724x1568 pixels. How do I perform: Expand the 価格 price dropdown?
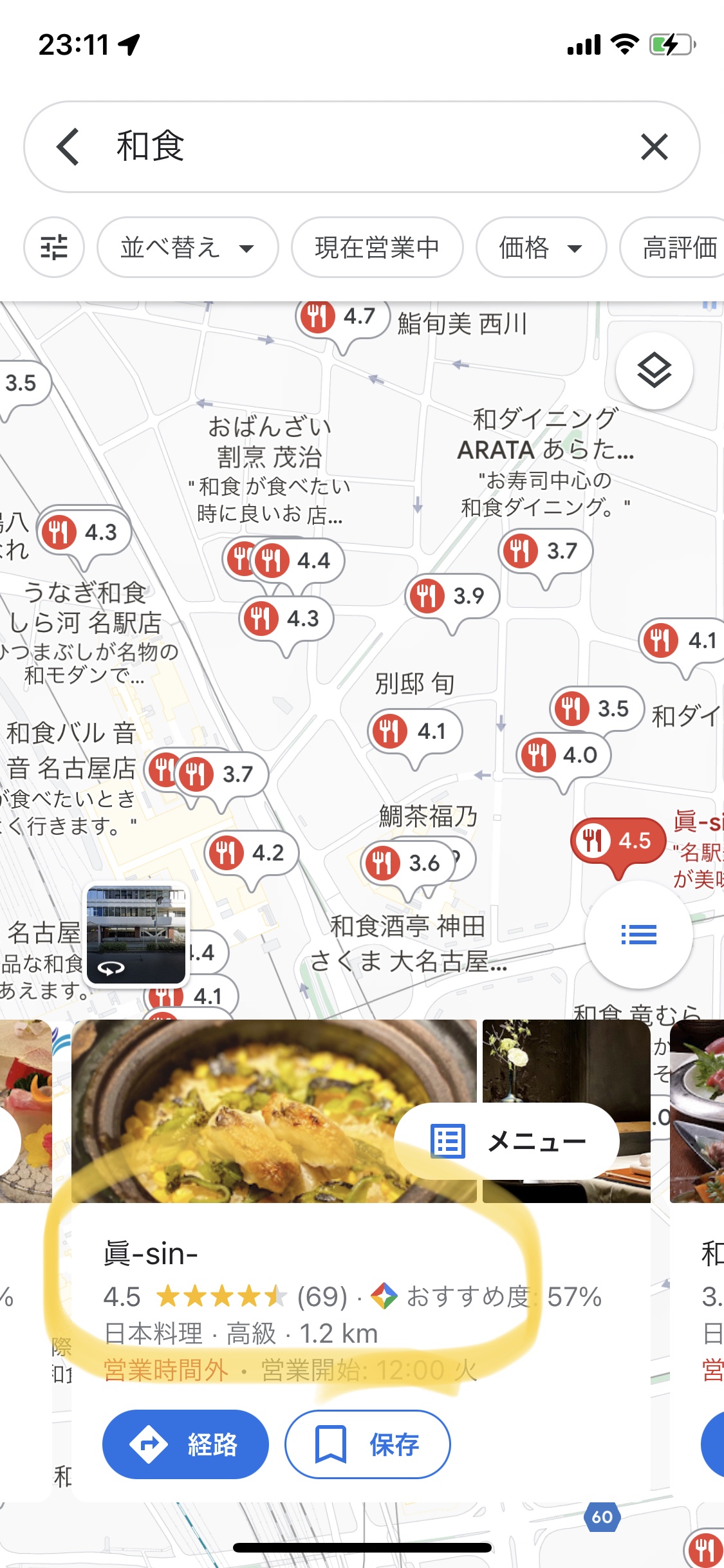coord(541,247)
